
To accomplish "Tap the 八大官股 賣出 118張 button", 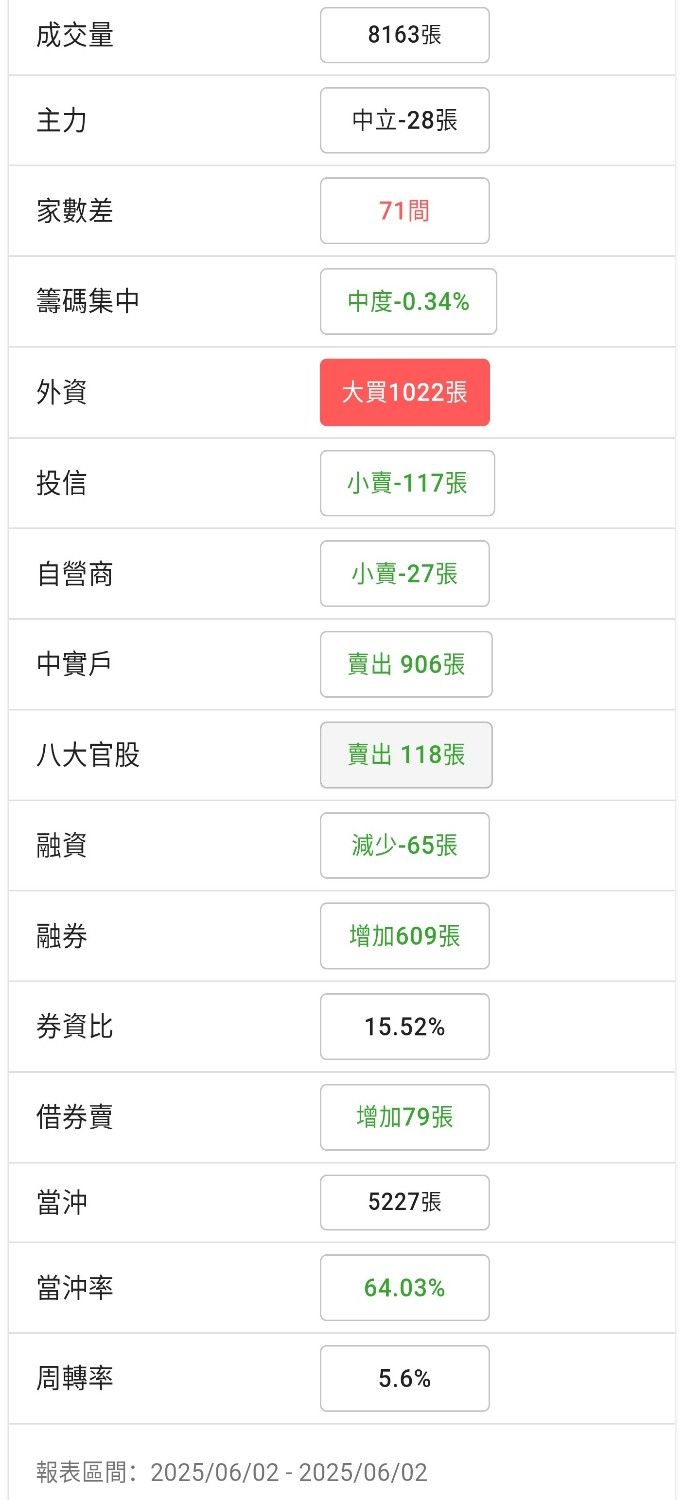I will pos(406,755).
